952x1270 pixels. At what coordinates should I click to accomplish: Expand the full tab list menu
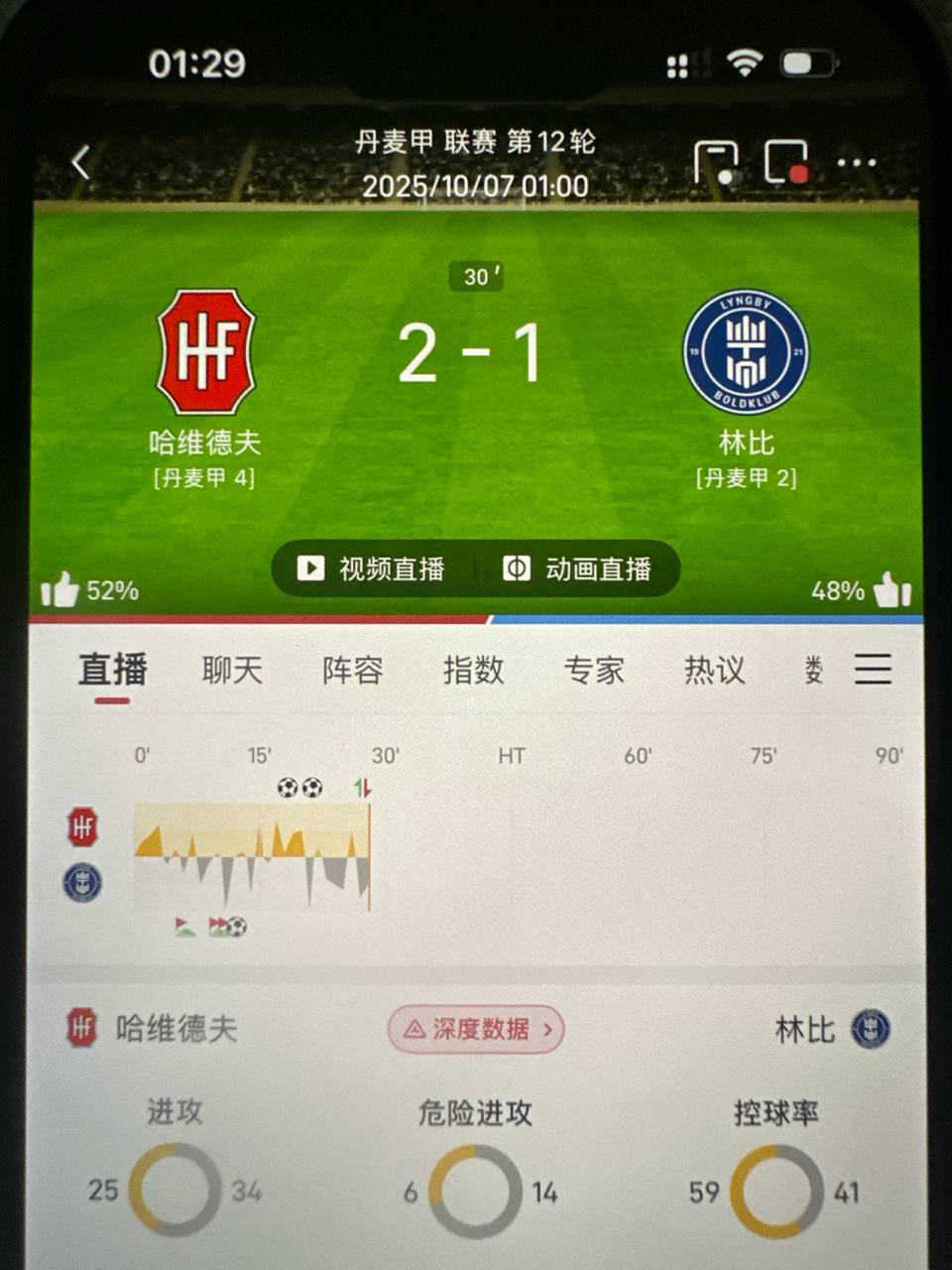click(874, 670)
